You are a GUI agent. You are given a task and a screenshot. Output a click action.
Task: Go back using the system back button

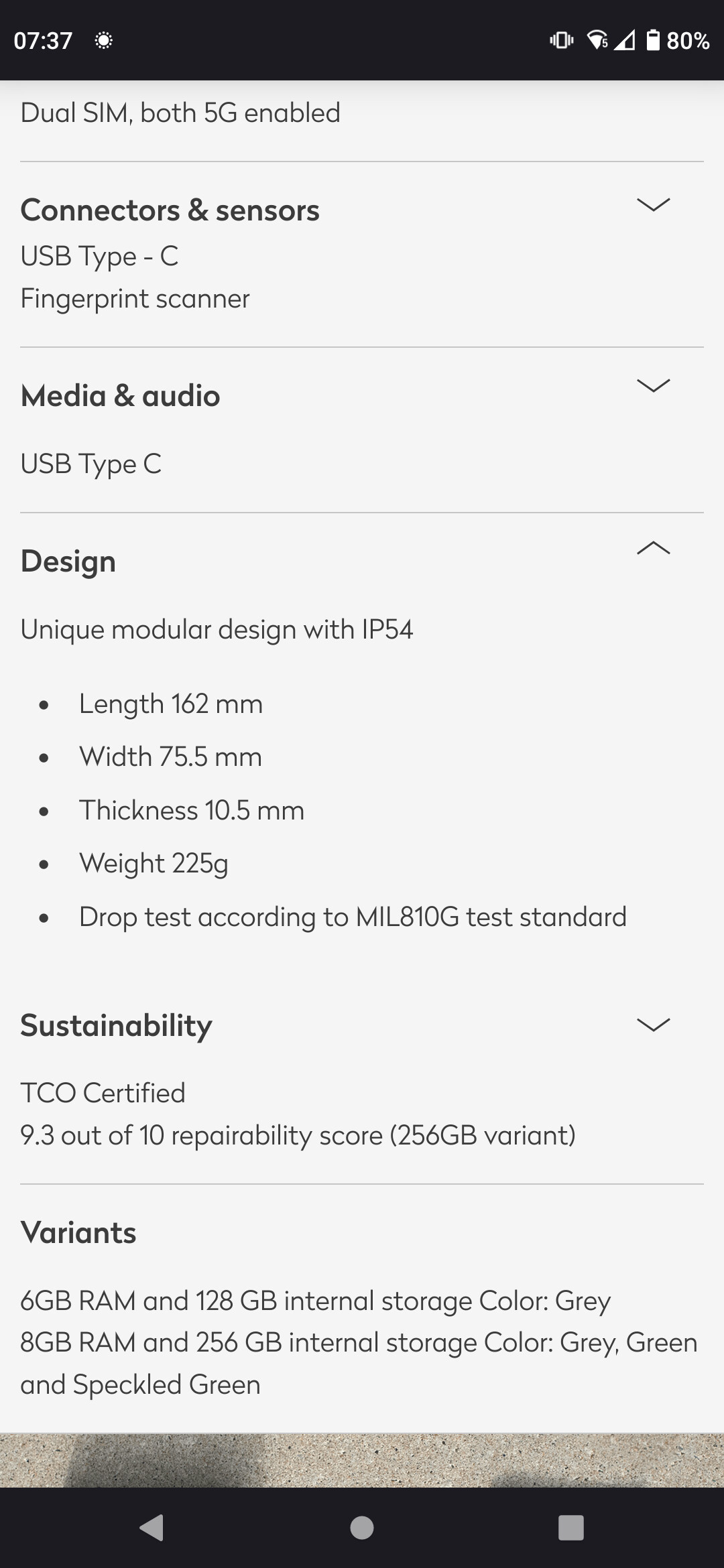tap(152, 1528)
